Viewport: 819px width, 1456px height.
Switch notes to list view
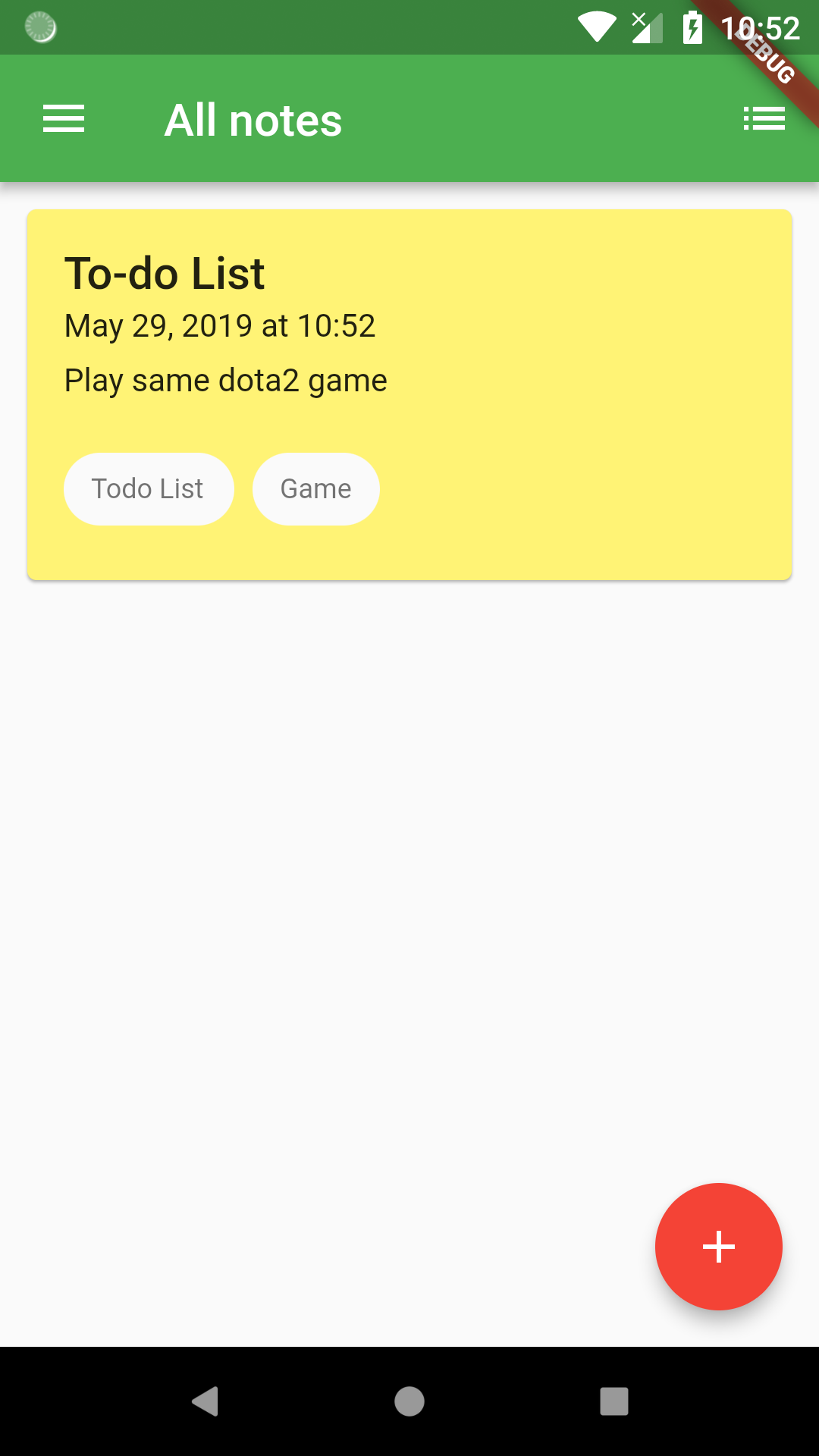tap(764, 119)
